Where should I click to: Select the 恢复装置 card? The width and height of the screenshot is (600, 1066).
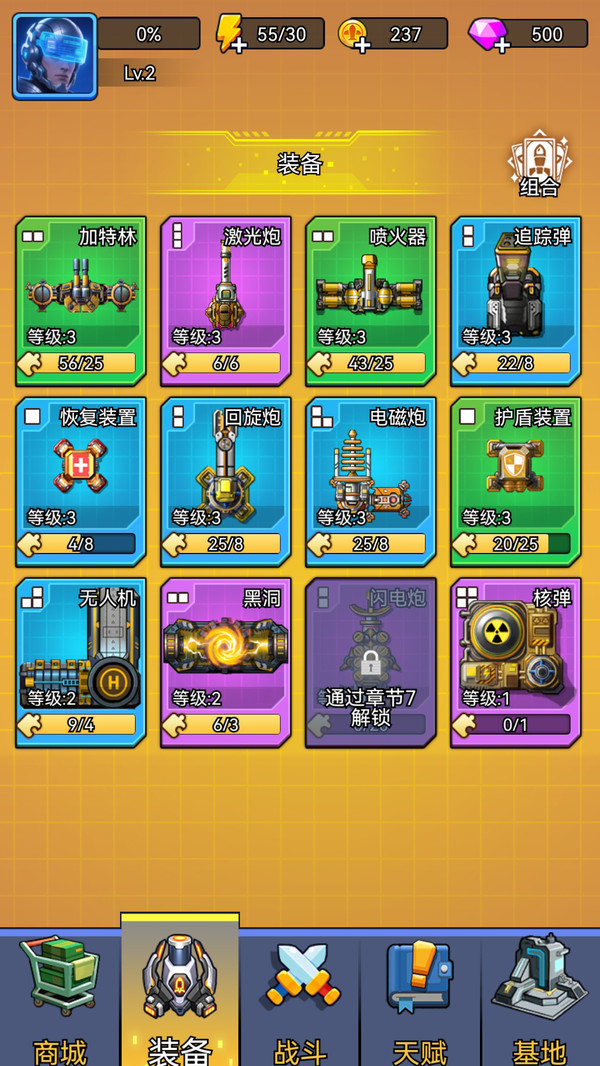81,480
